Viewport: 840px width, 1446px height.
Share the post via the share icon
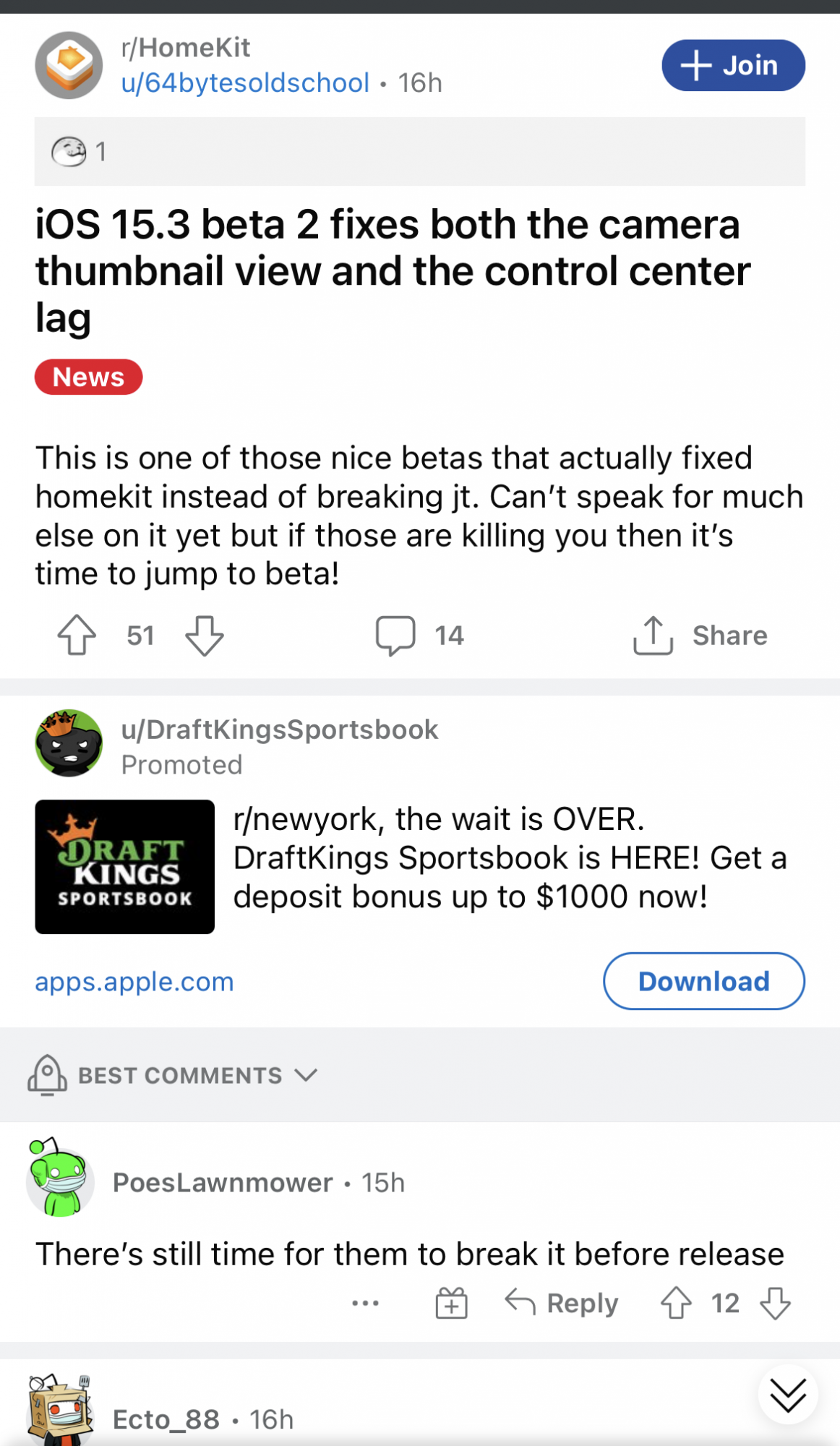click(x=651, y=635)
